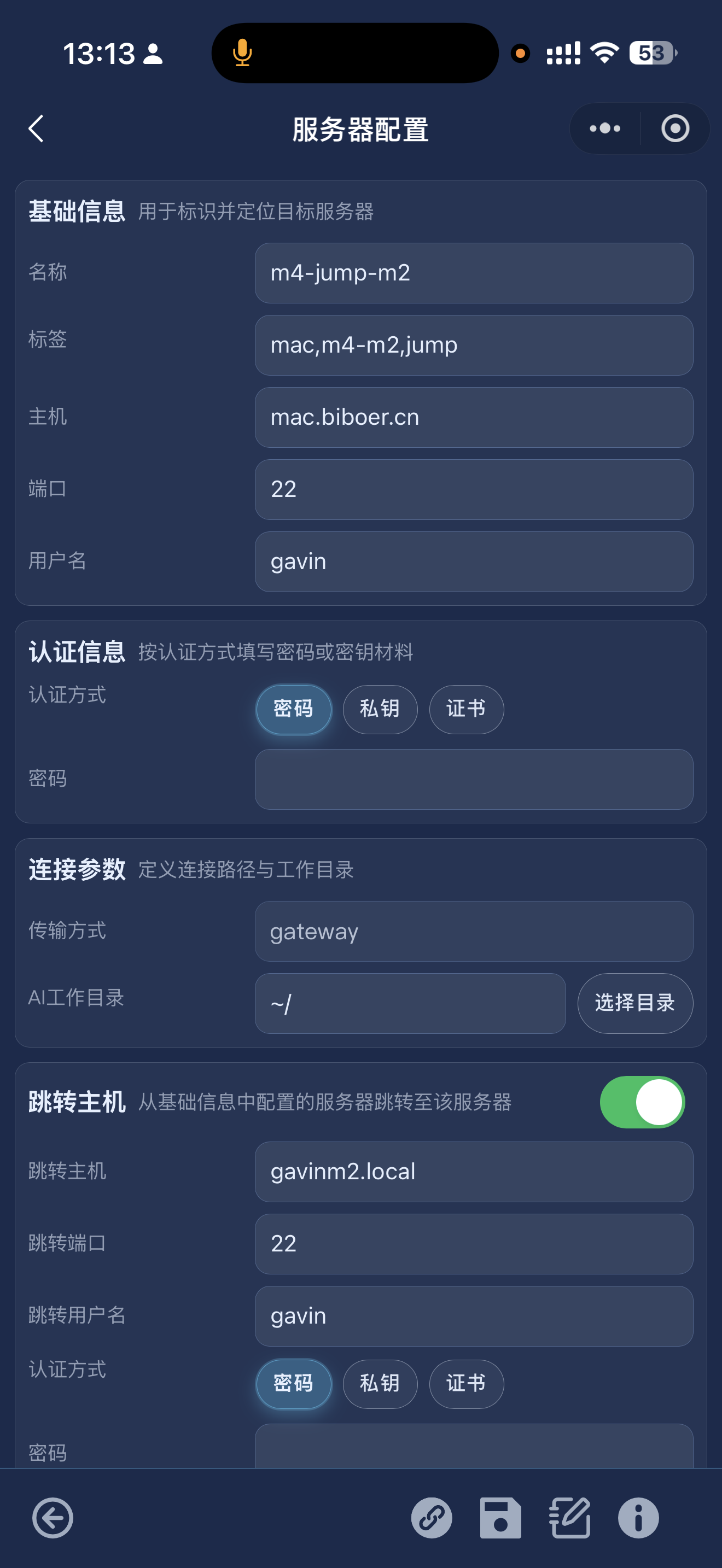
Task: Choose 私钥 for the jump host authentication
Action: pyautogui.click(x=380, y=1384)
